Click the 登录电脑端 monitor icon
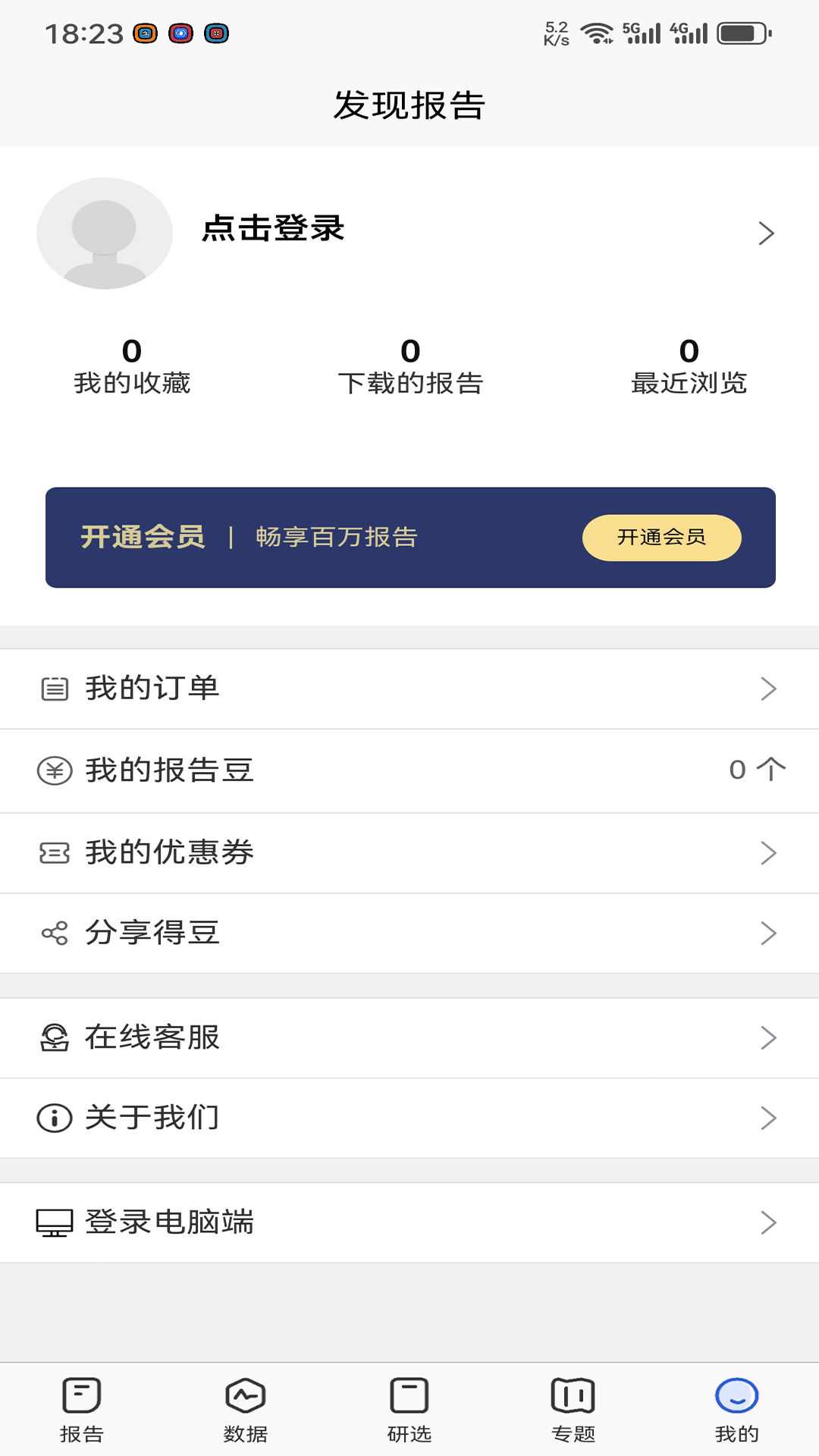Screen dimensions: 819x1456 coord(54,1222)
